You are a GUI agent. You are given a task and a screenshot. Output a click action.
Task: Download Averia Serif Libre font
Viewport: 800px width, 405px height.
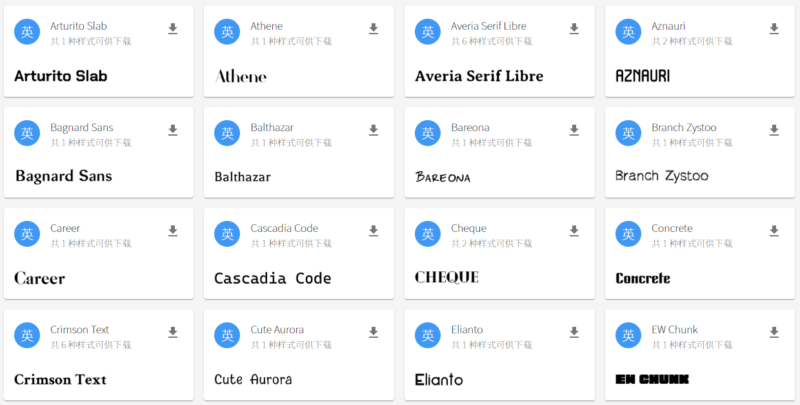click(x=574, y=29)
